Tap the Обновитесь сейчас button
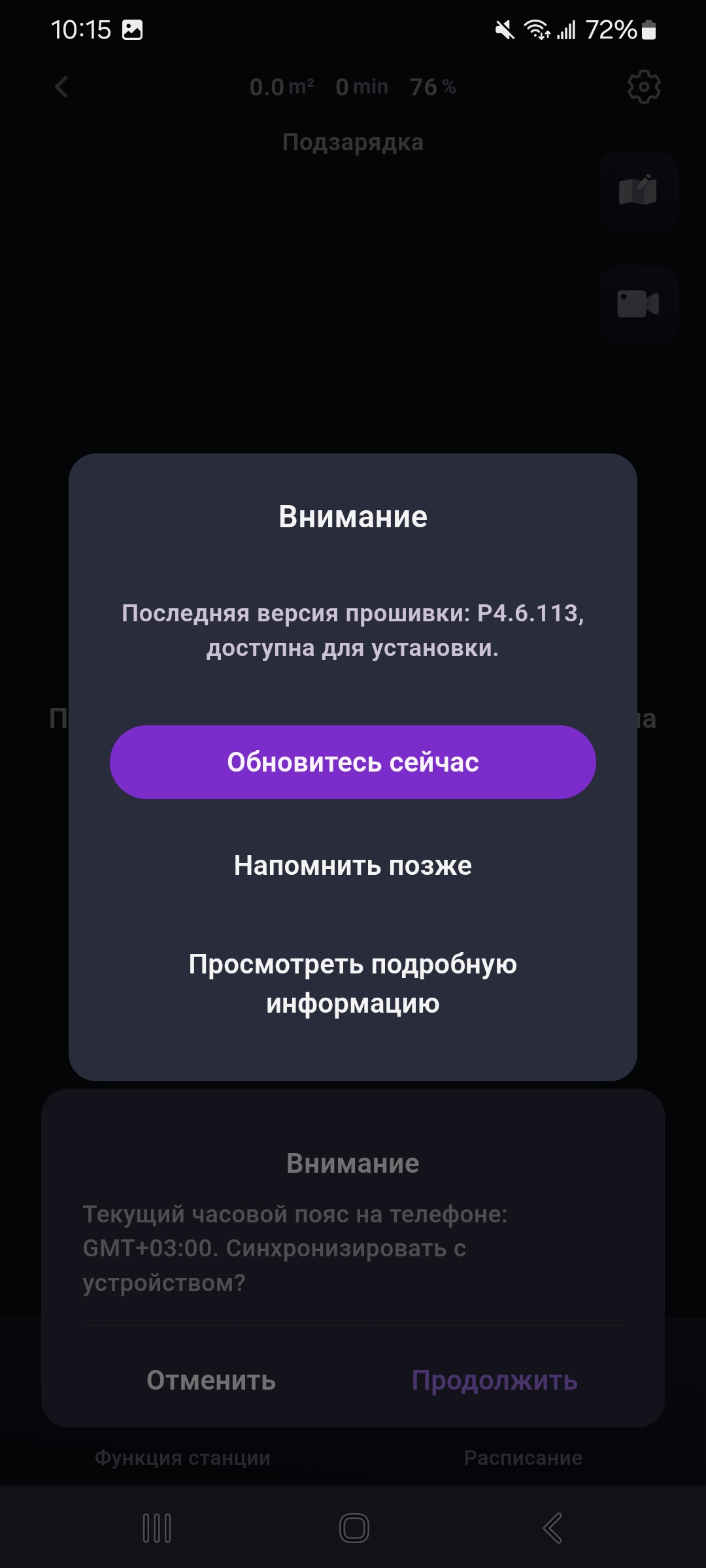The image size is (706, 1568). [x=353, y=762]
